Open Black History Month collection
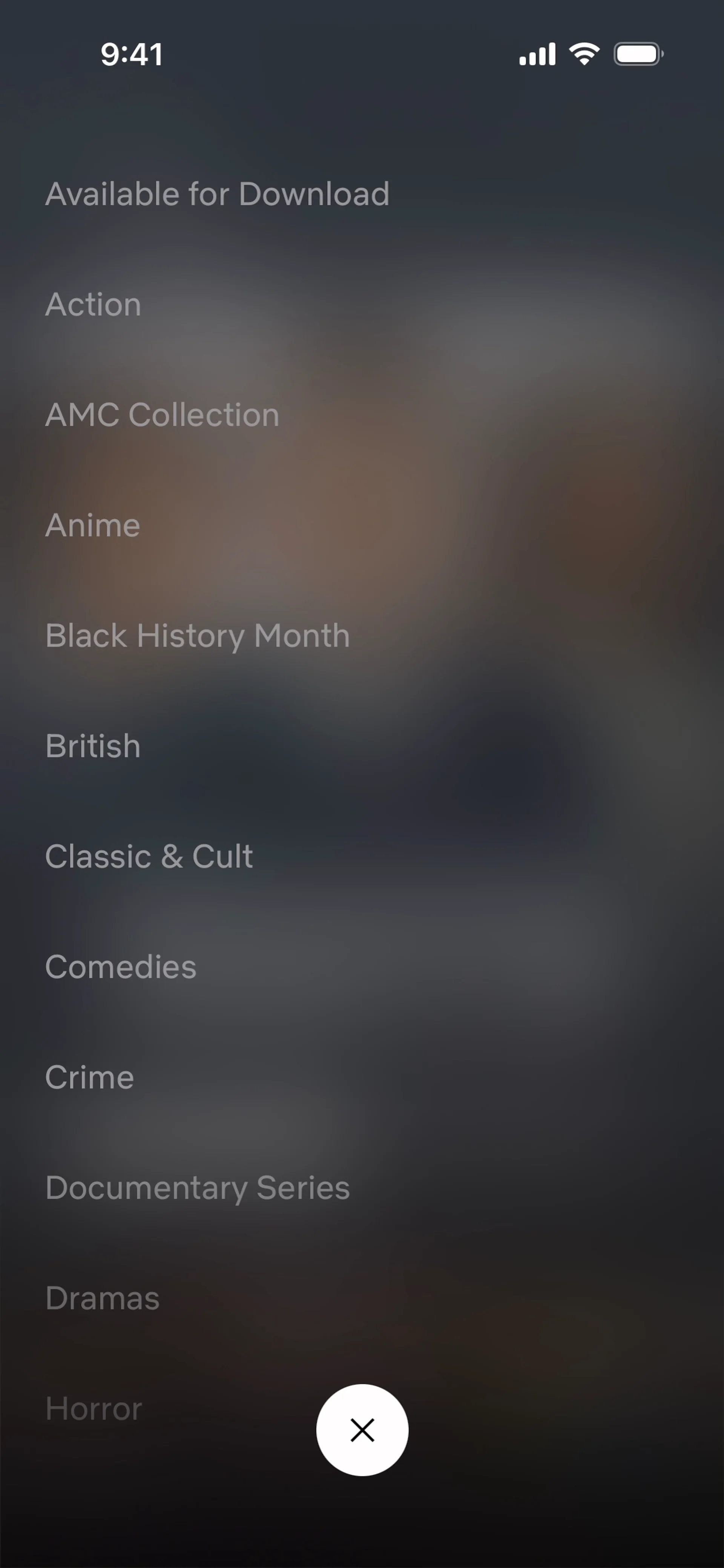 [197, 636]
